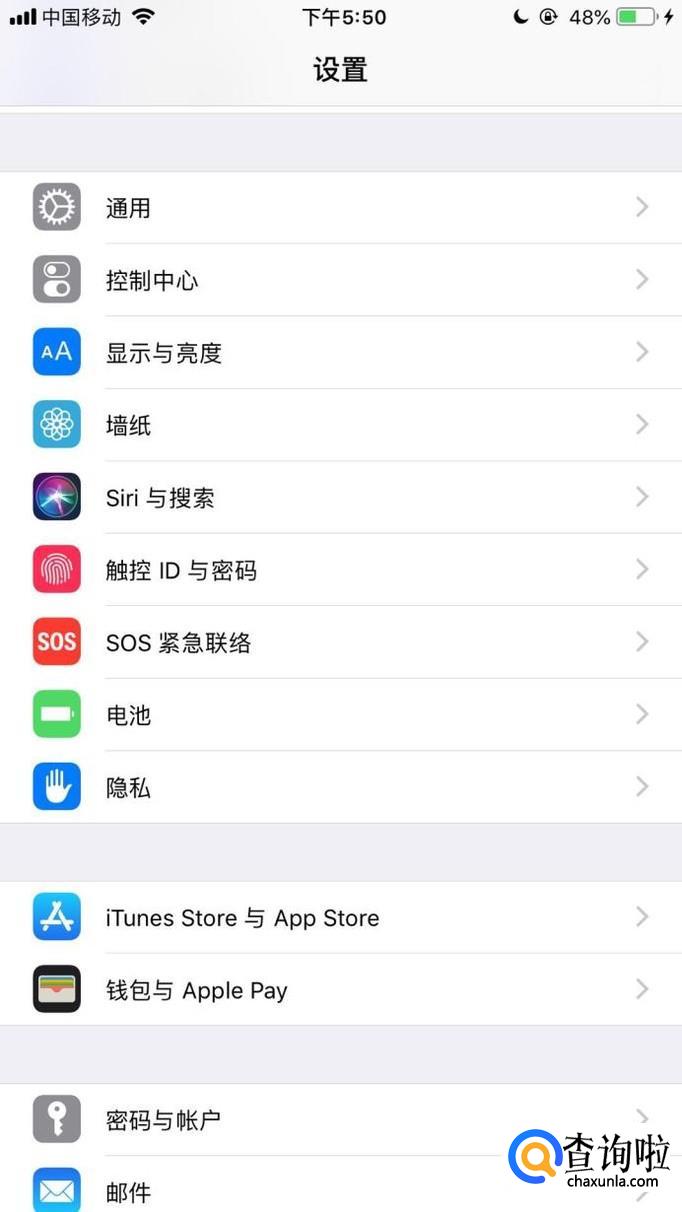Go to 控制中心 settings
Viewport: 682px width, 1212px height.
[340, 280]
